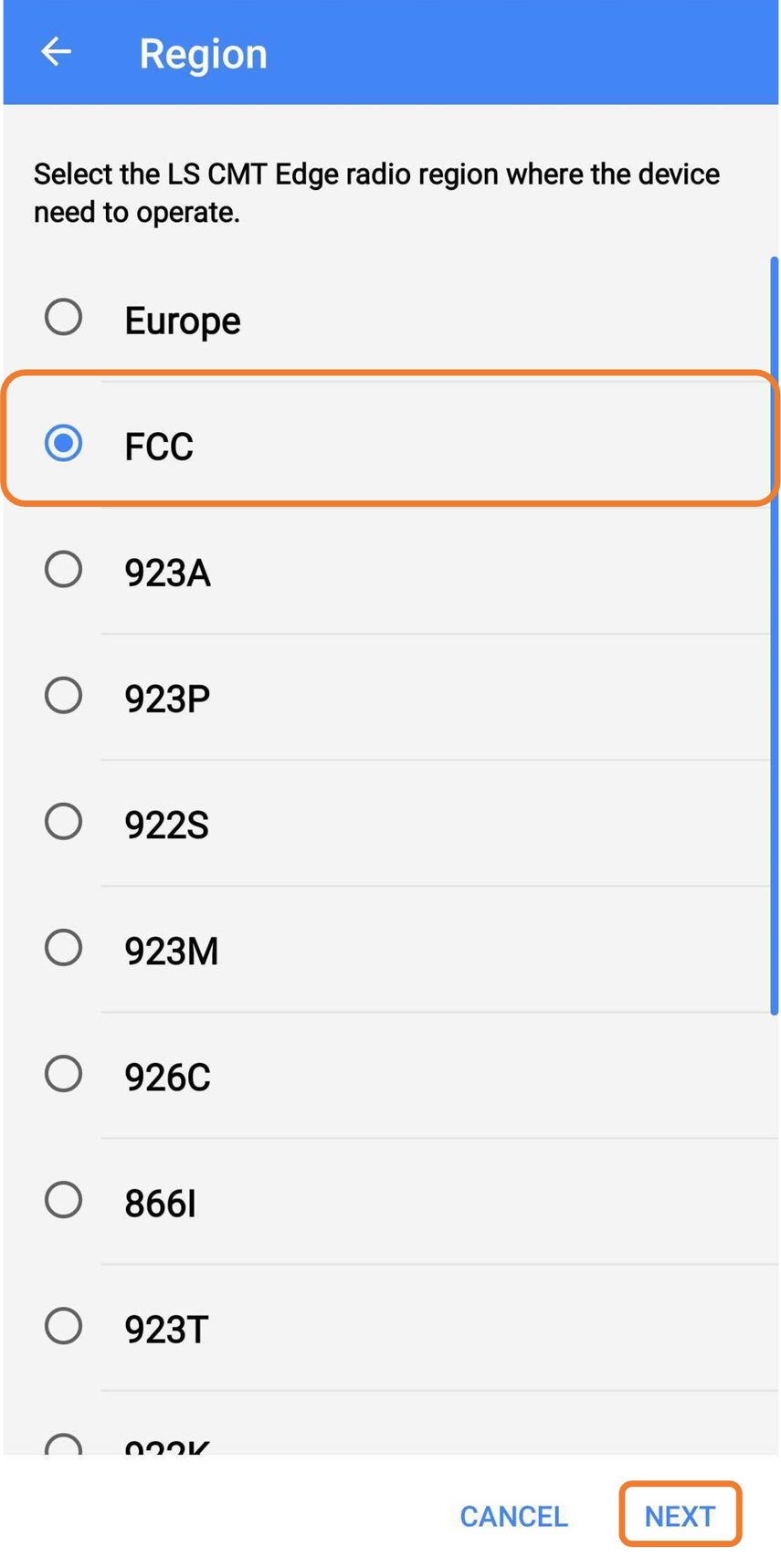This screenshot has width=781, height=1568.
Task: Click the Europe row label text
Action: pos(182,320)
